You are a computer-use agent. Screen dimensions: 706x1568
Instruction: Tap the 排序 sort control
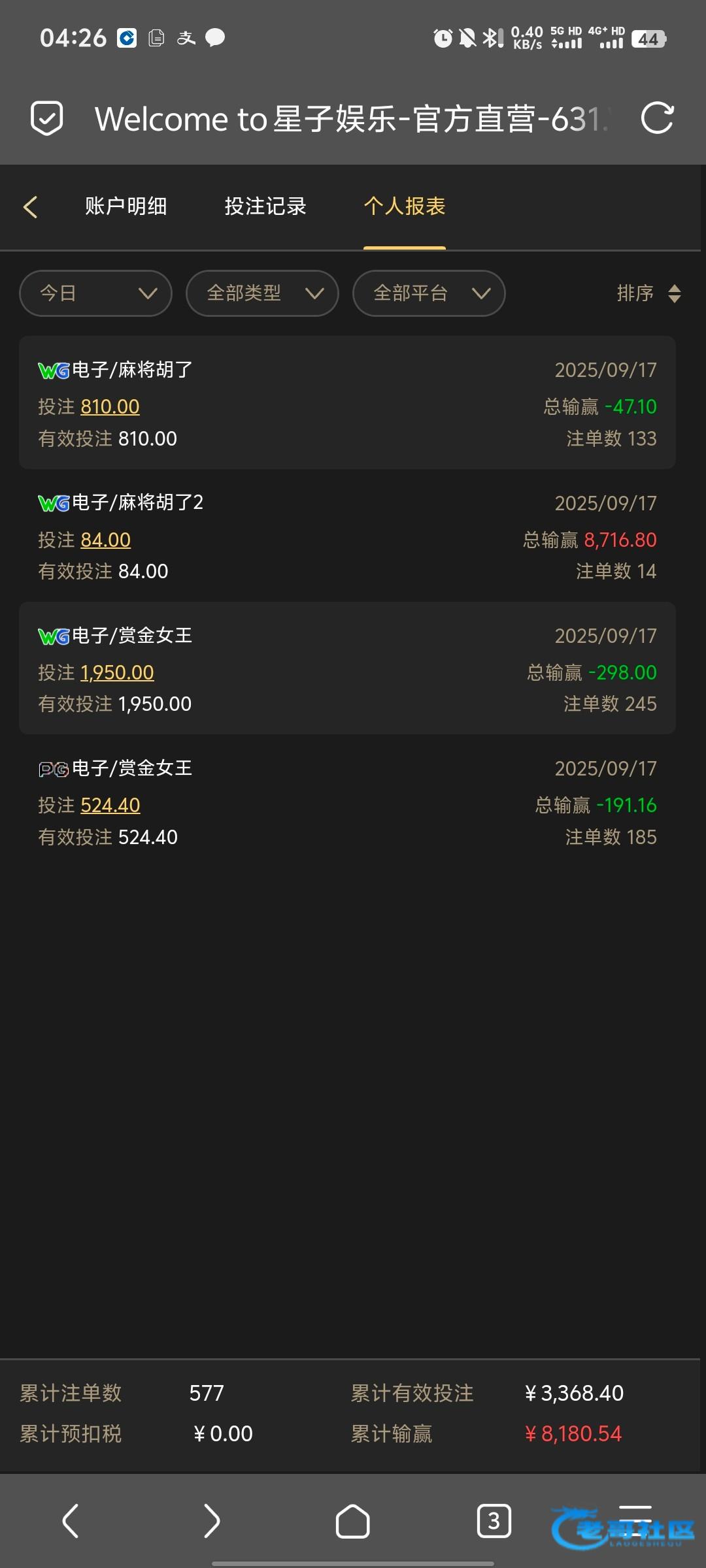click(x=648, y=293)
